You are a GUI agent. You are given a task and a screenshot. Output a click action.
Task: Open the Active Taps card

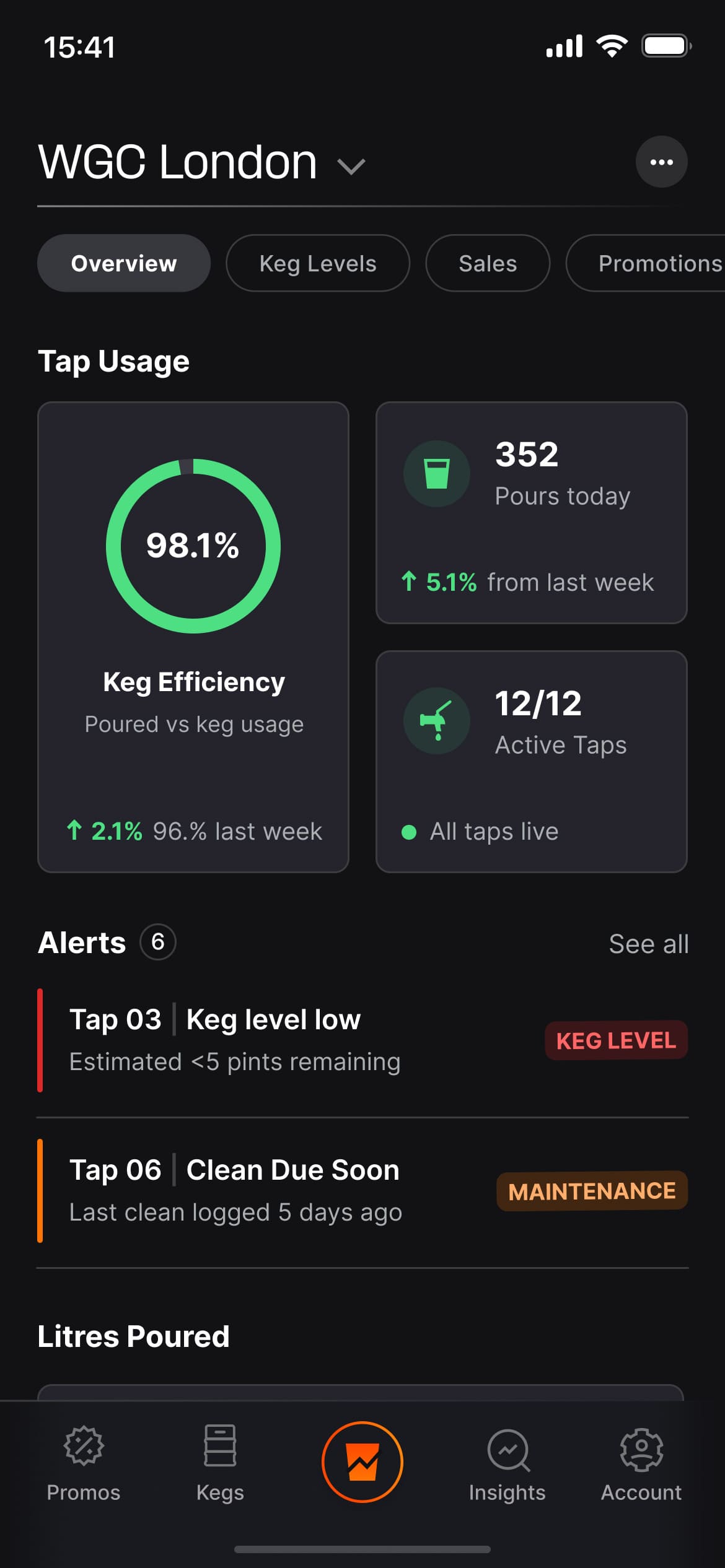coord(532,762)
